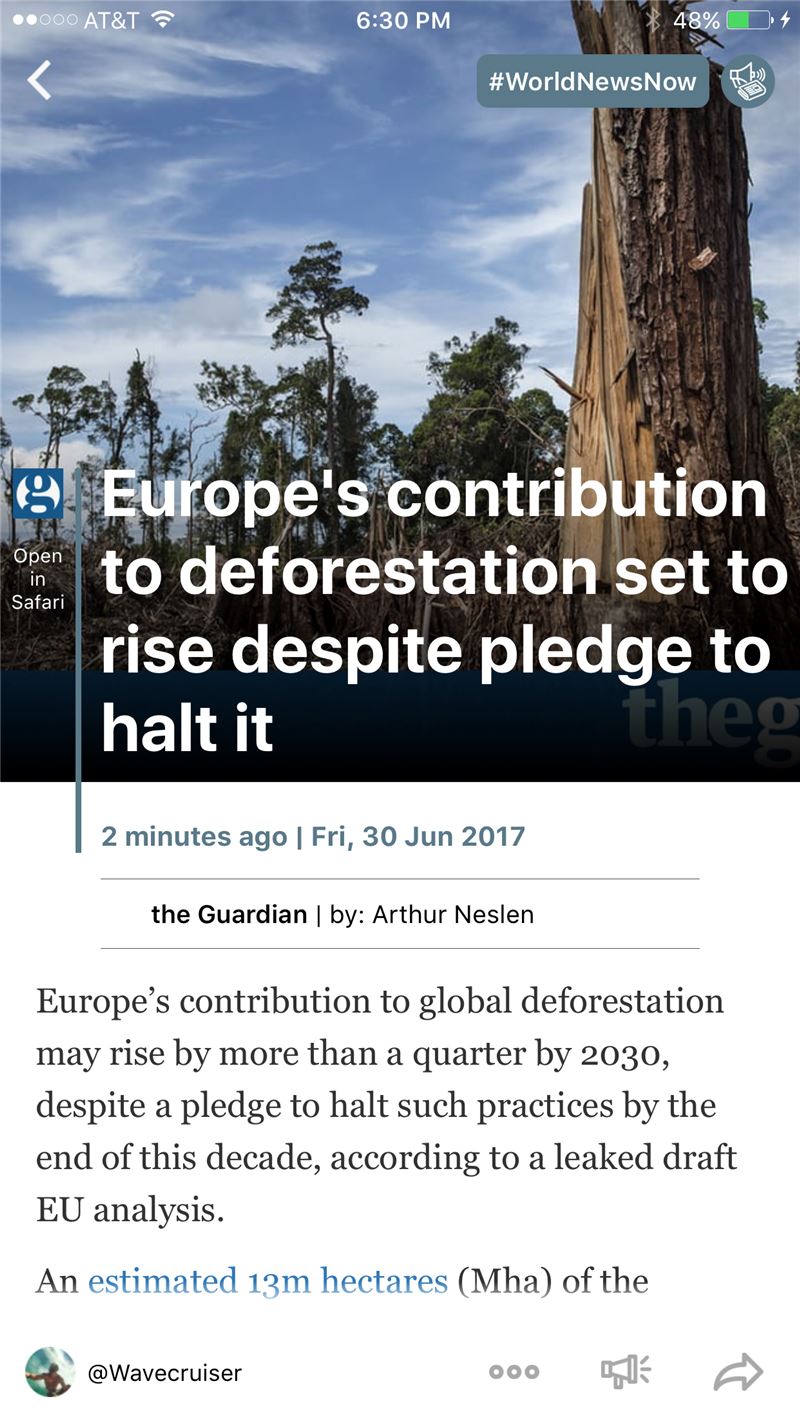Open the #WorldNewsNow channel tag
Viewport: 800px width, 1422px height.
point(593,81)
